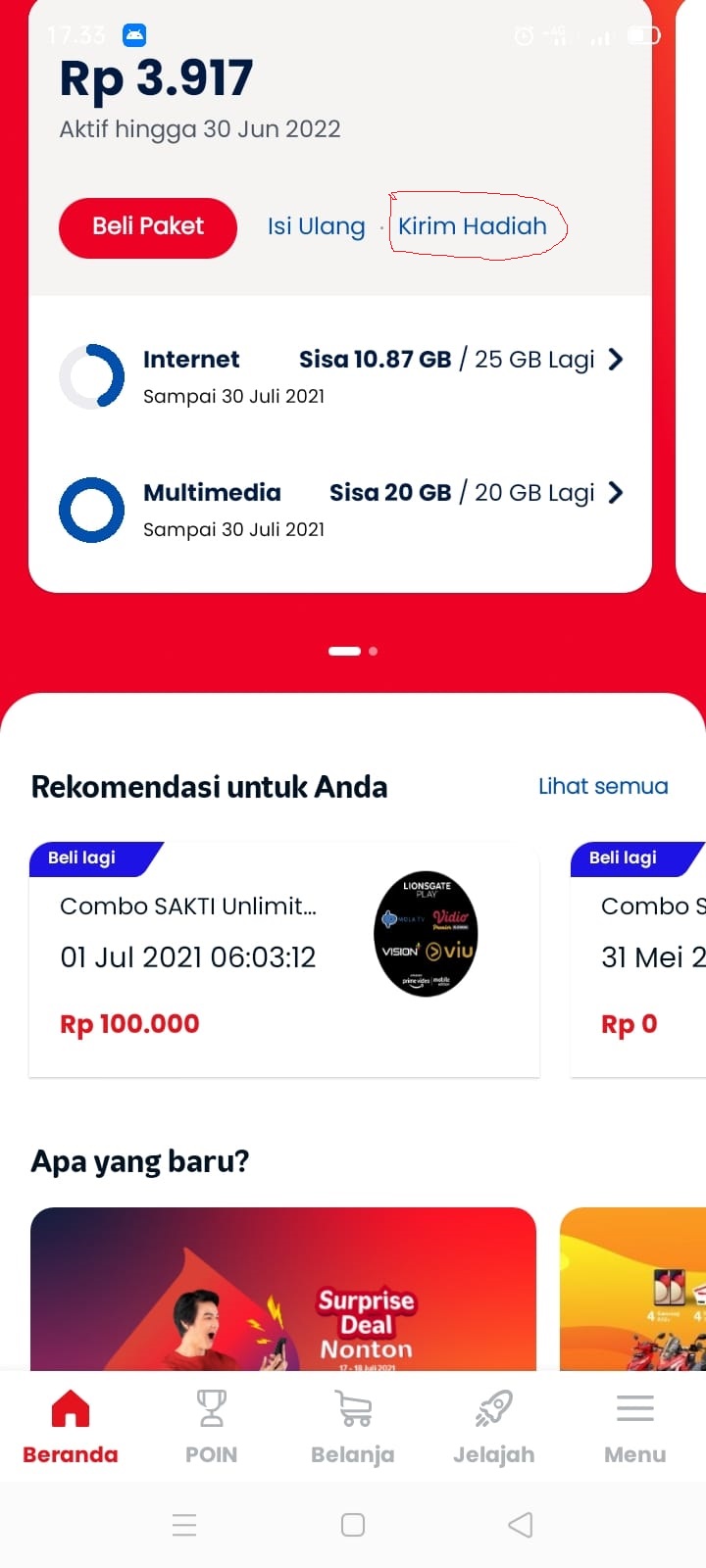Switch to the POIN tab

(x=212, y=1425)
